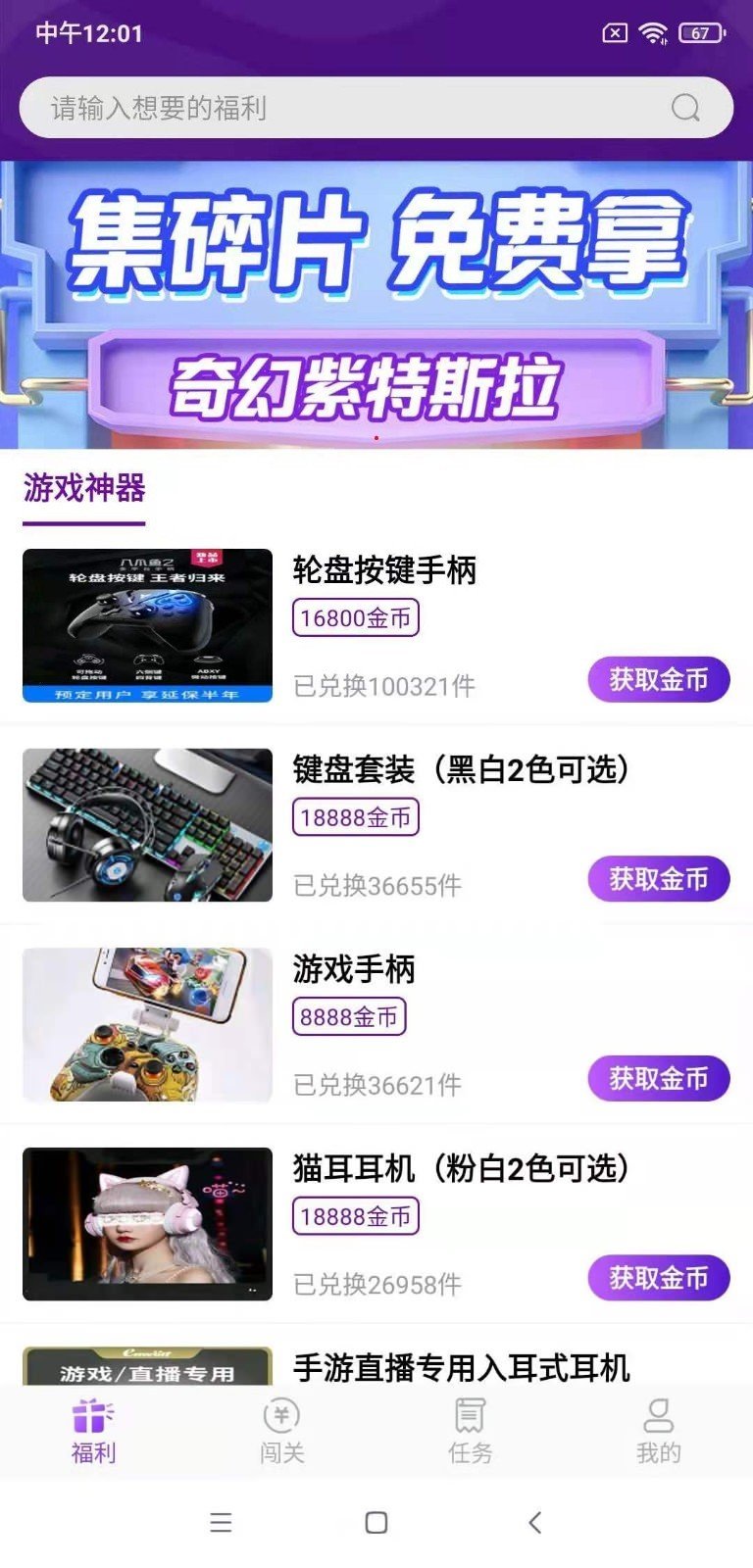The width and height of the screenshot is (753, 1568).
Task: Tap the battery indicator showing 67
Action: coord(699,32)
